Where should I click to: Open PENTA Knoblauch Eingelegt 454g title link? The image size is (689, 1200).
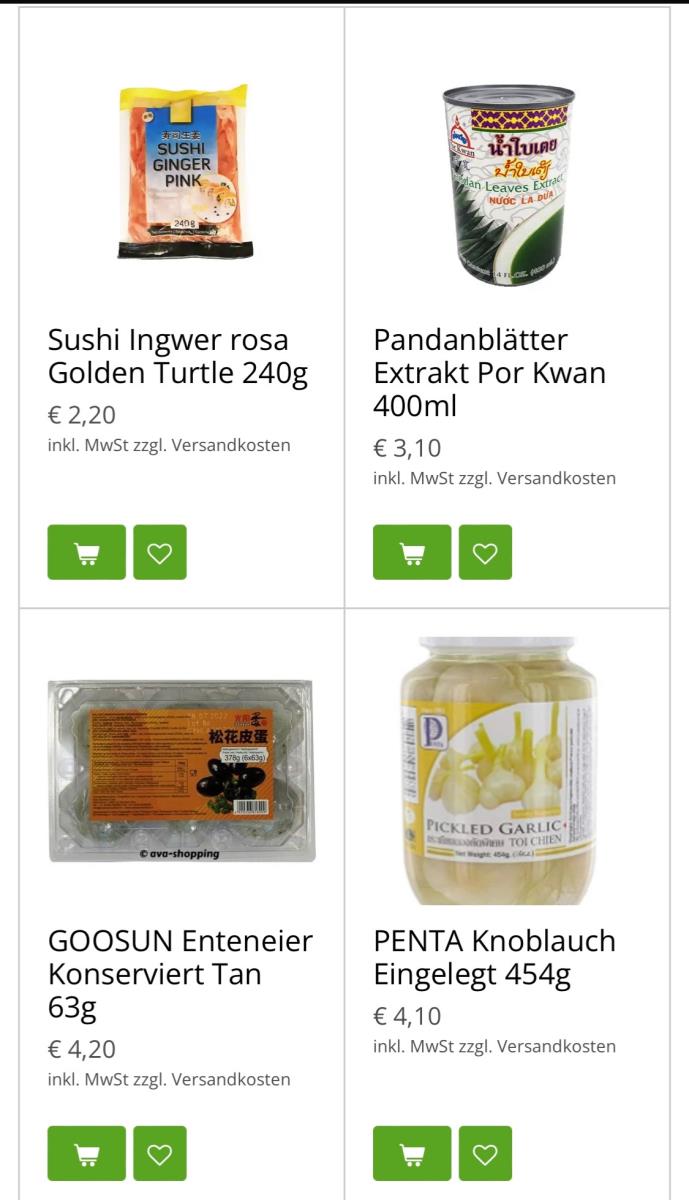tap(494, 957)
